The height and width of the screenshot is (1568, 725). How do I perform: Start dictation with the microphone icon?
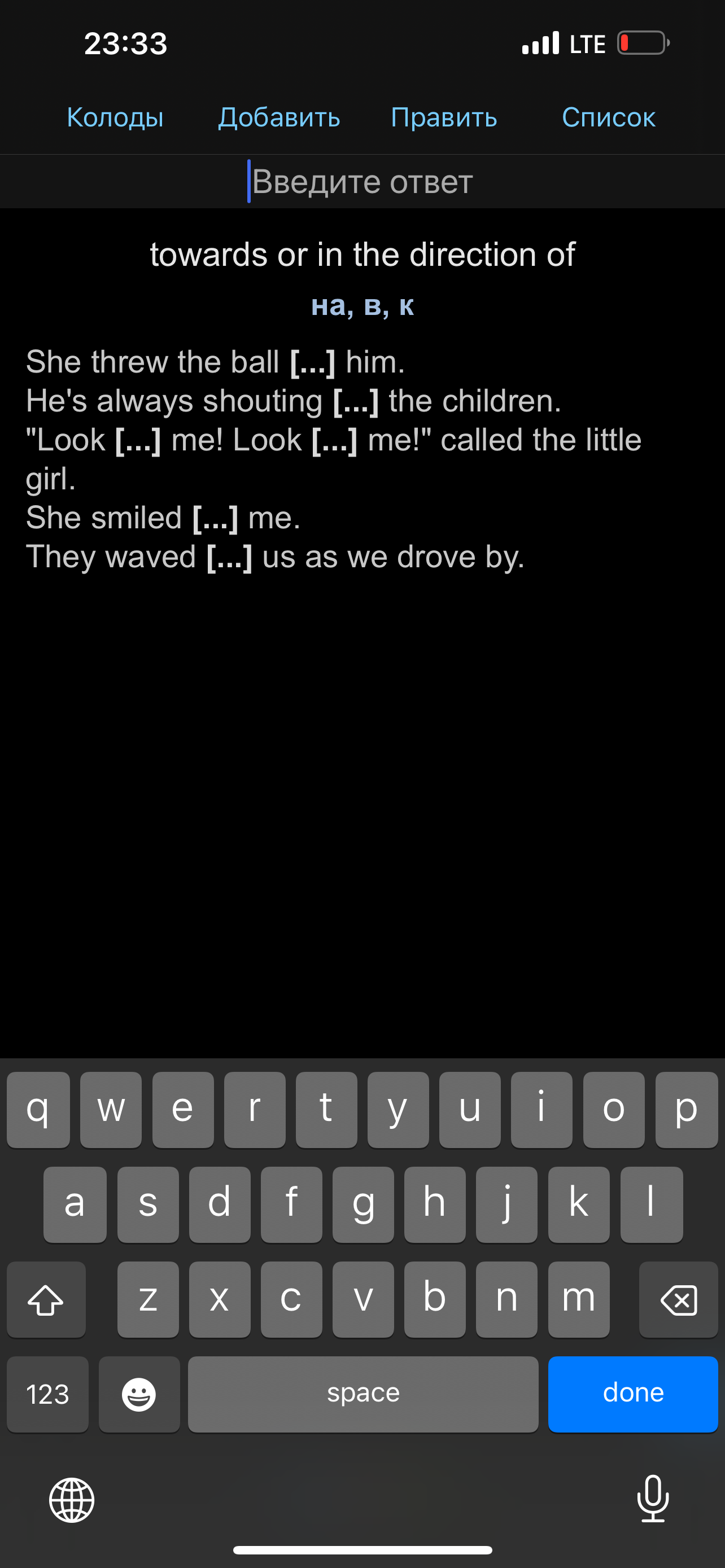point(653,1498)
